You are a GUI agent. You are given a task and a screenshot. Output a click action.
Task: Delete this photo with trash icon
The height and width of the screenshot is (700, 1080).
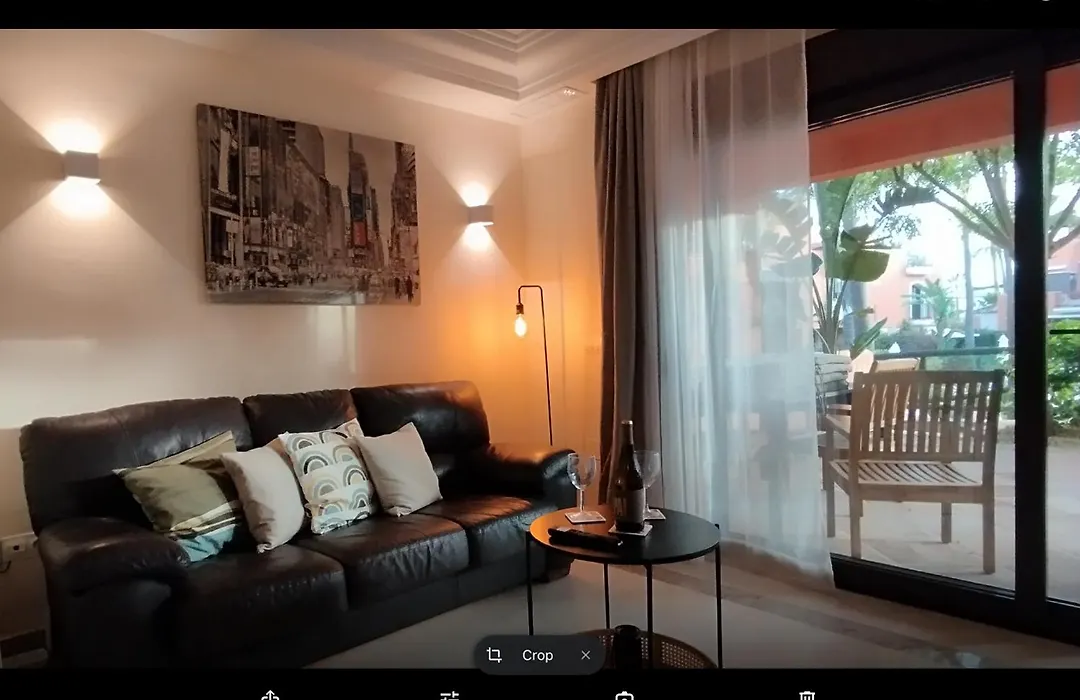[807, 696]
